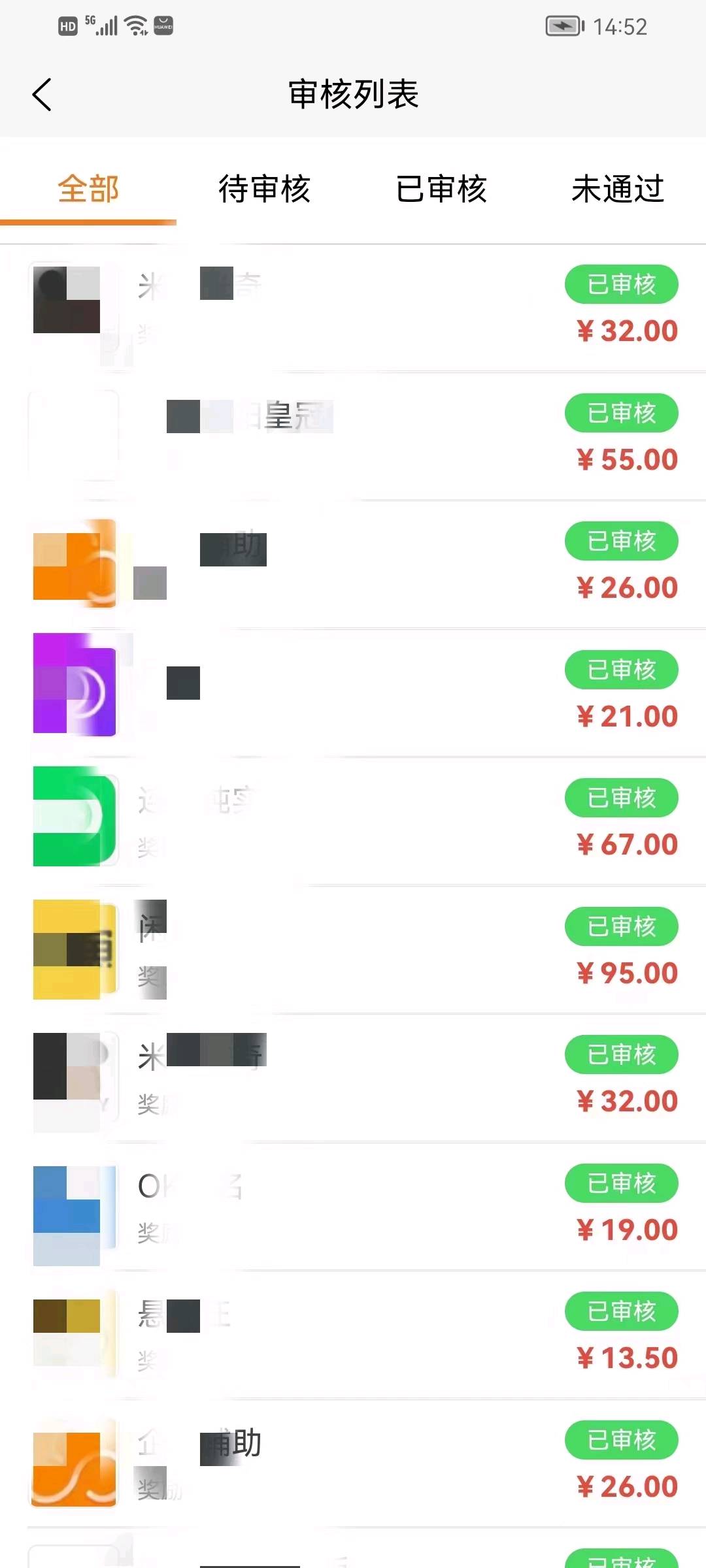The height and width of the screenshot is (1568, 706).
Task: Open the ¥21.00 review entry
Action: pyautogui.click(x=353, y=693)
